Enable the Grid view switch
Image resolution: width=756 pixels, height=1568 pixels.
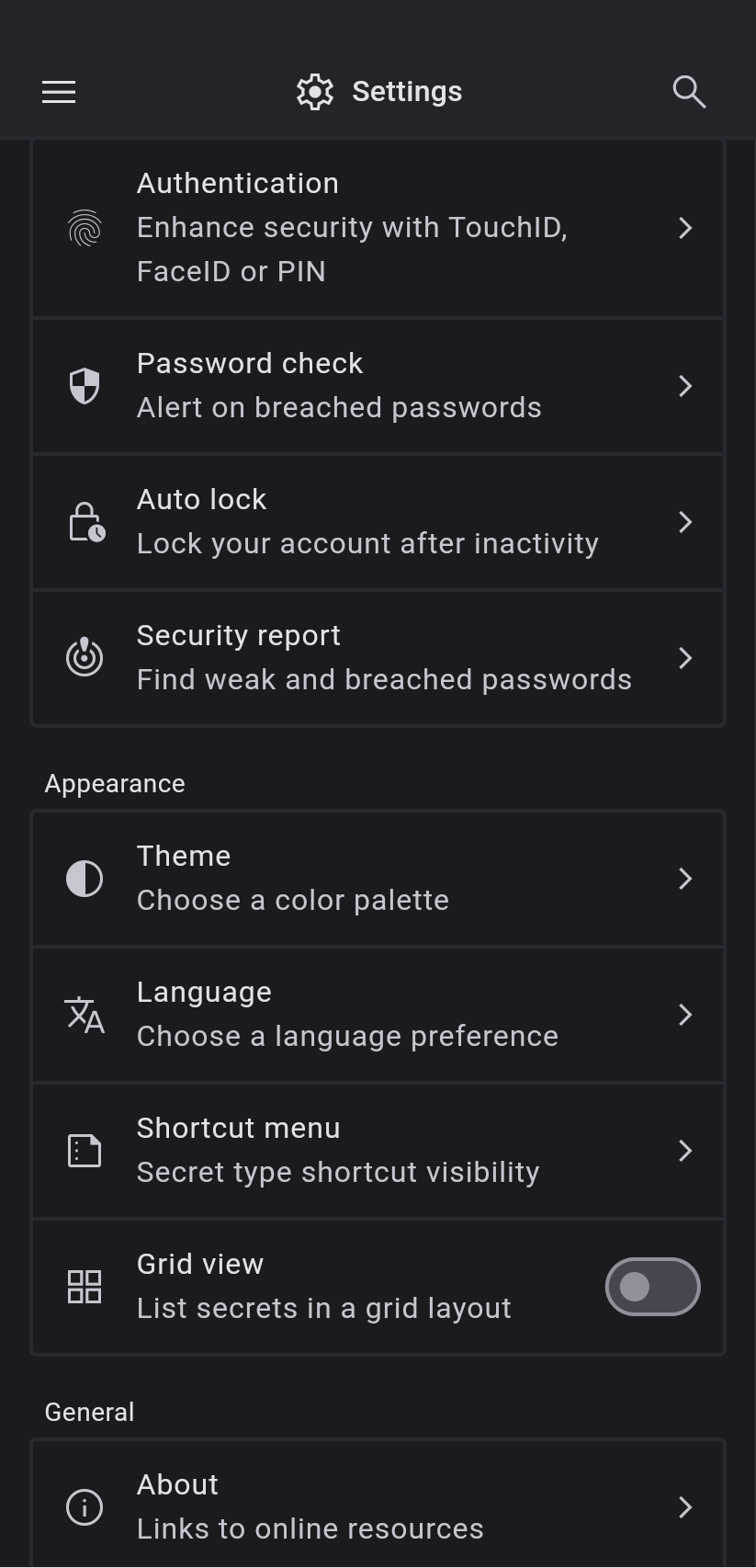pyautogui.click(x=652, y=1287)
